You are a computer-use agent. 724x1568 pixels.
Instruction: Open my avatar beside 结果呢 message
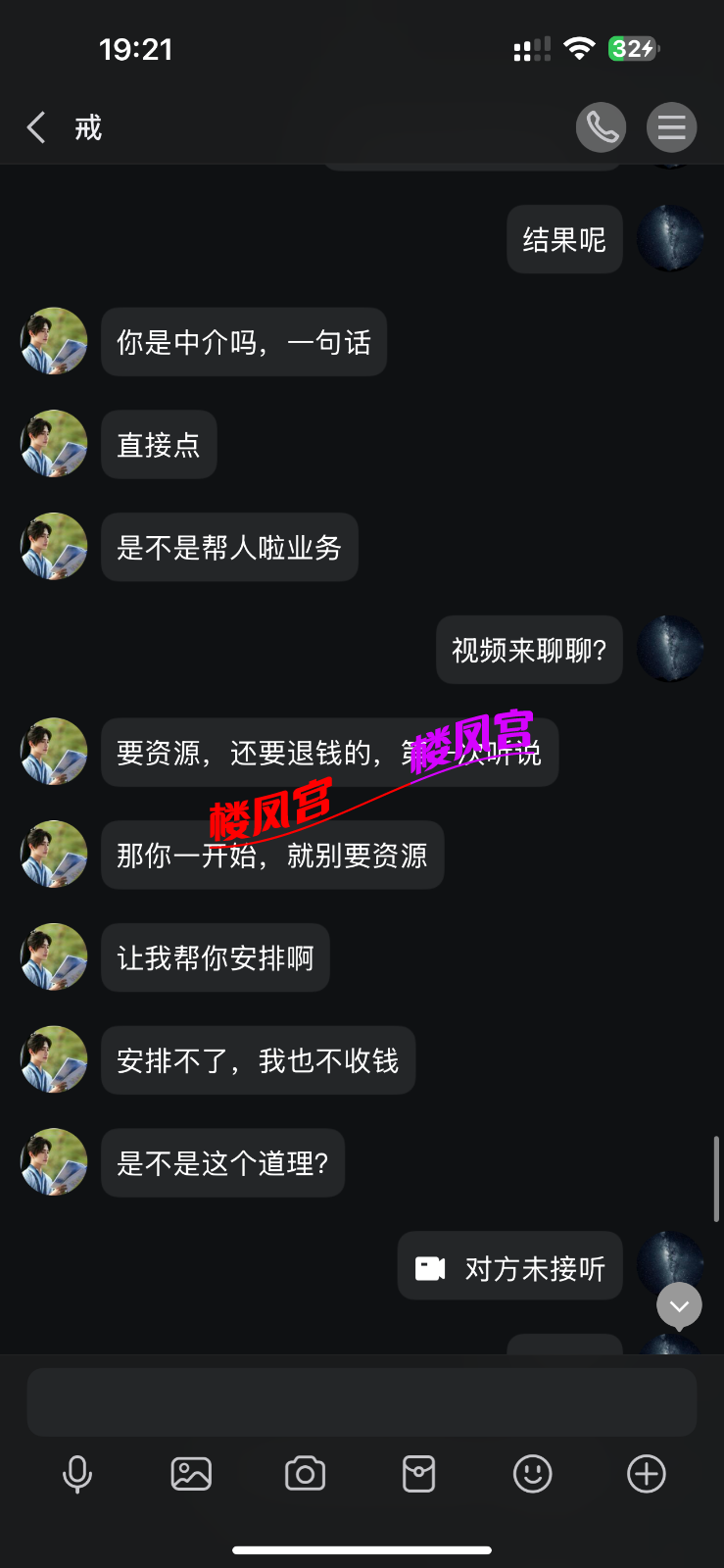pos(670,238)
